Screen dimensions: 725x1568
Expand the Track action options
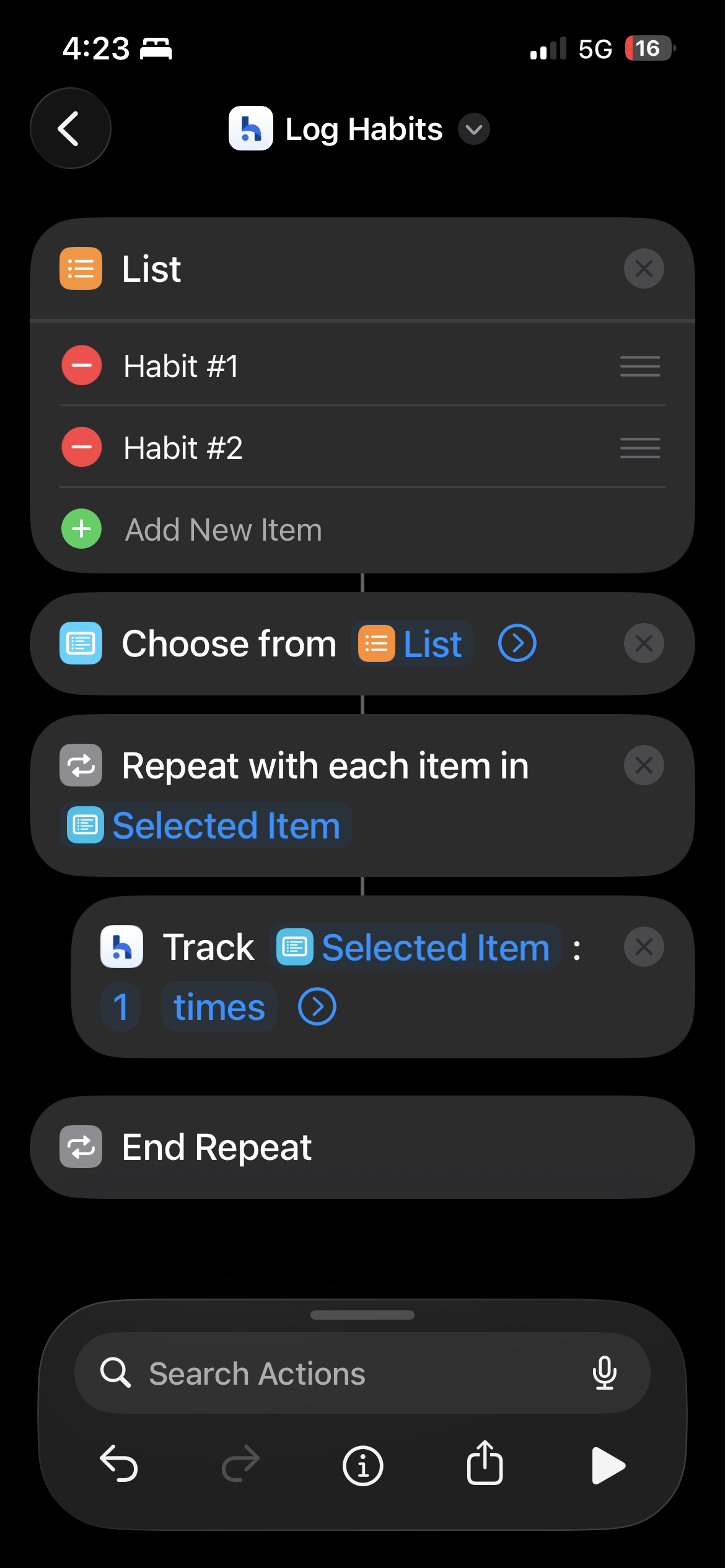click(x=317, y=1007)
